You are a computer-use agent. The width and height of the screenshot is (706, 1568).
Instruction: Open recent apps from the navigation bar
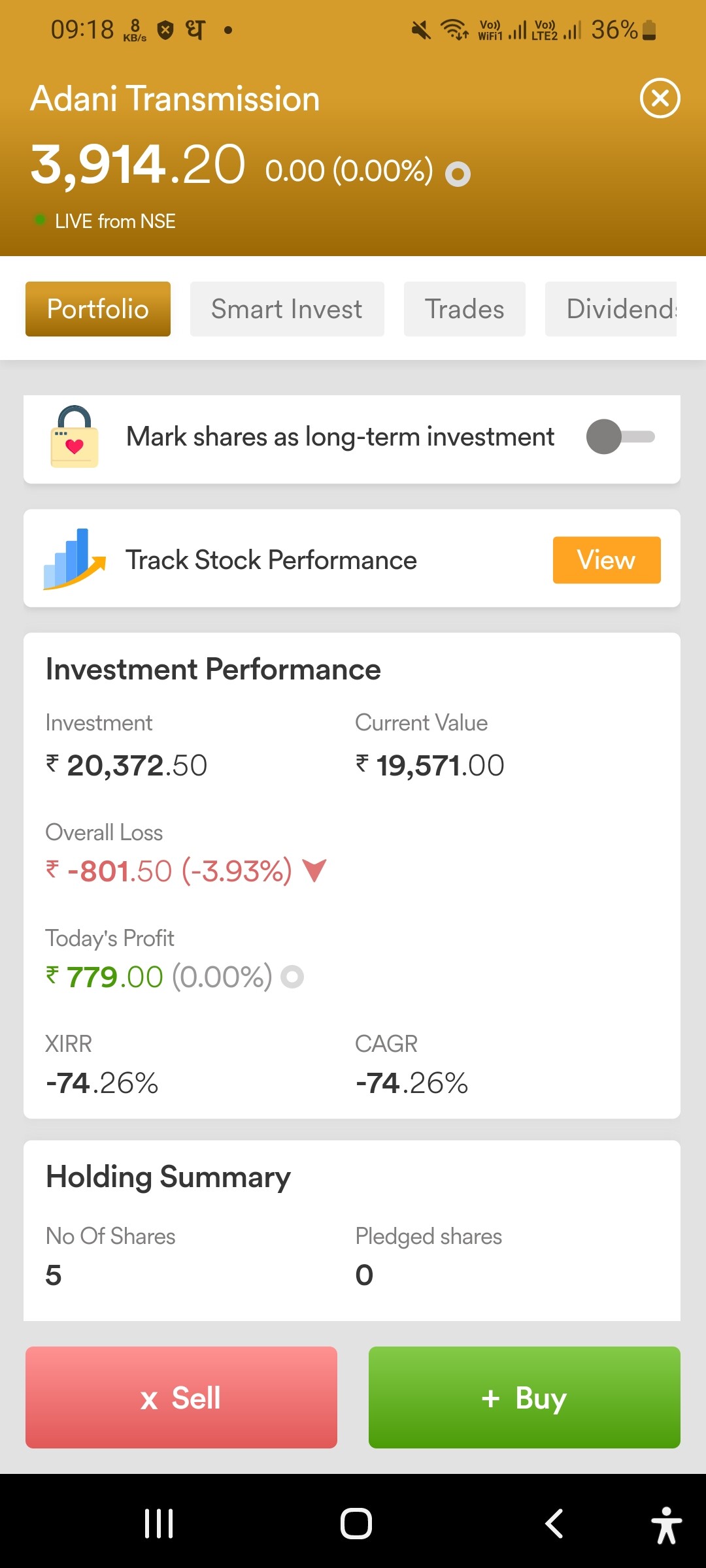click(159, 1524)
